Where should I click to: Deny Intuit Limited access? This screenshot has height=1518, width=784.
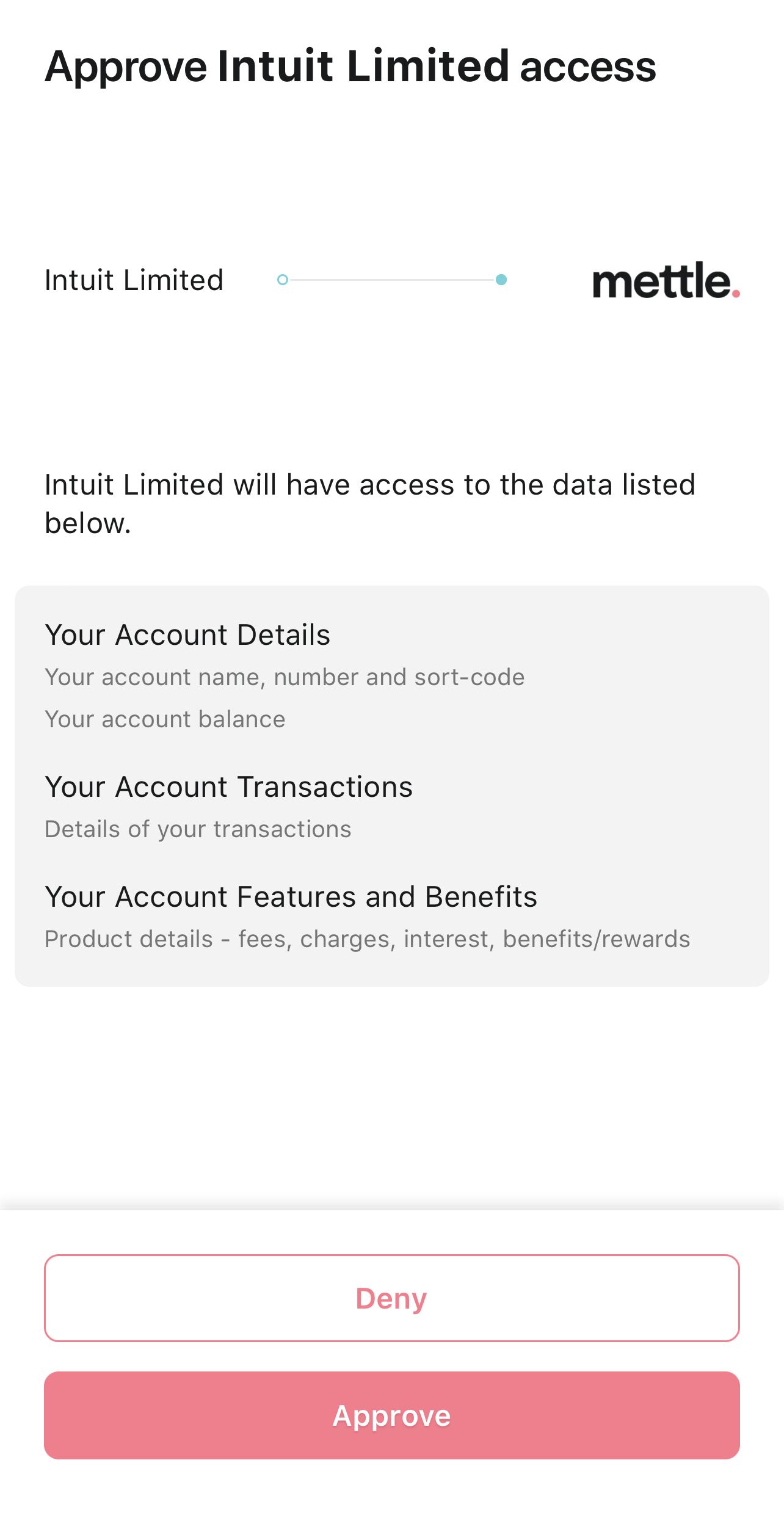(391, 1298)
